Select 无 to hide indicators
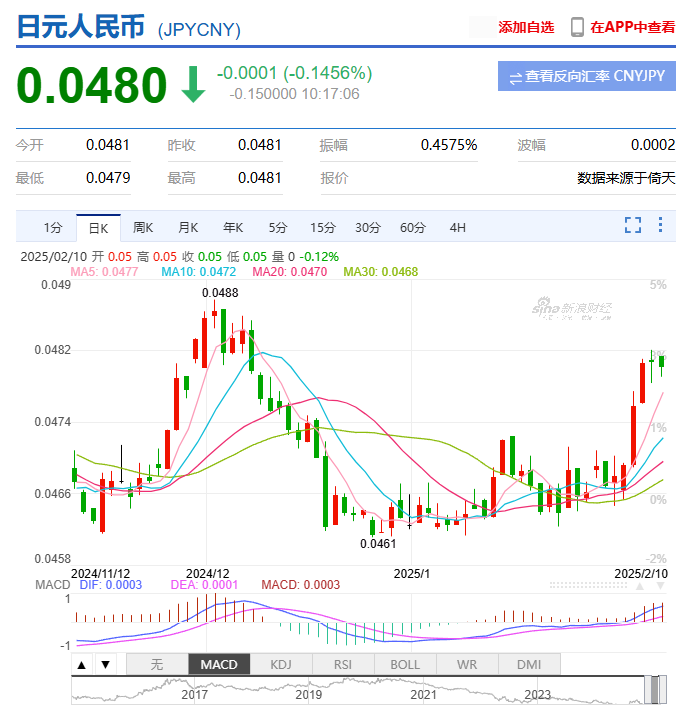 point(156,664)
